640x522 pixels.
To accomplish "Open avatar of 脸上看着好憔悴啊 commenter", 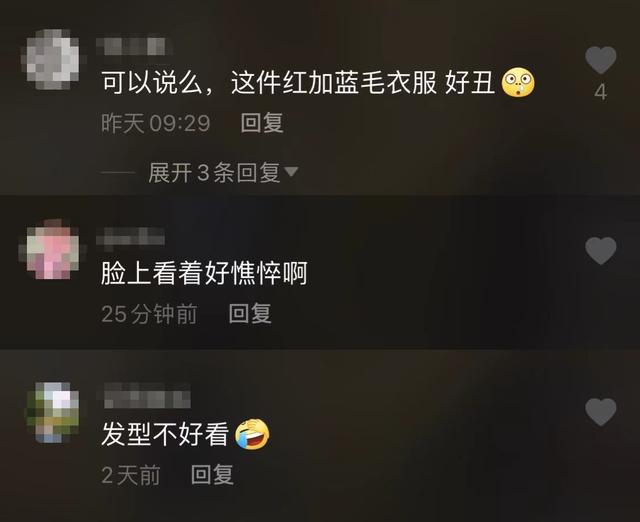I will click(52, 251).
